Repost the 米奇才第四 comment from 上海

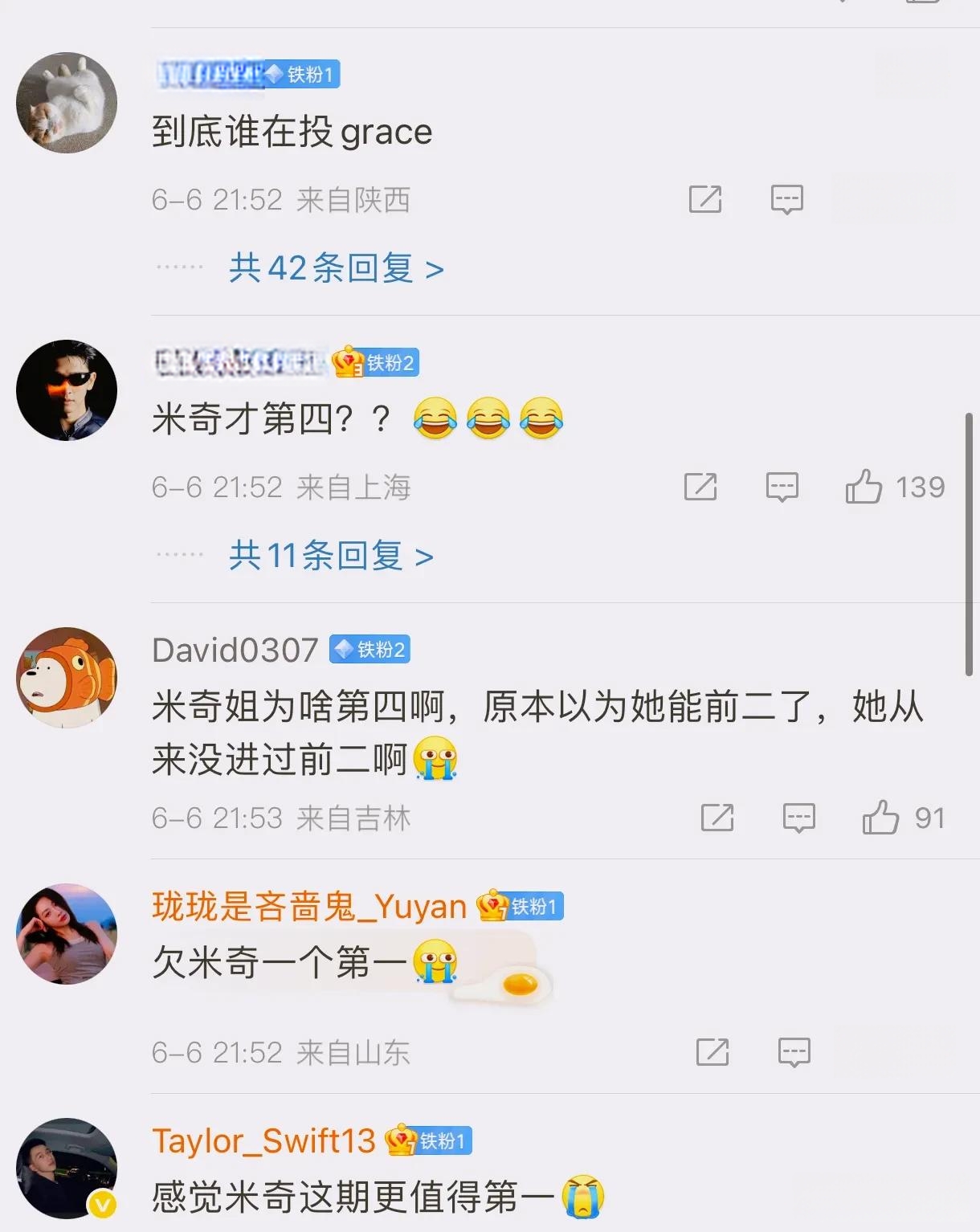700,487
